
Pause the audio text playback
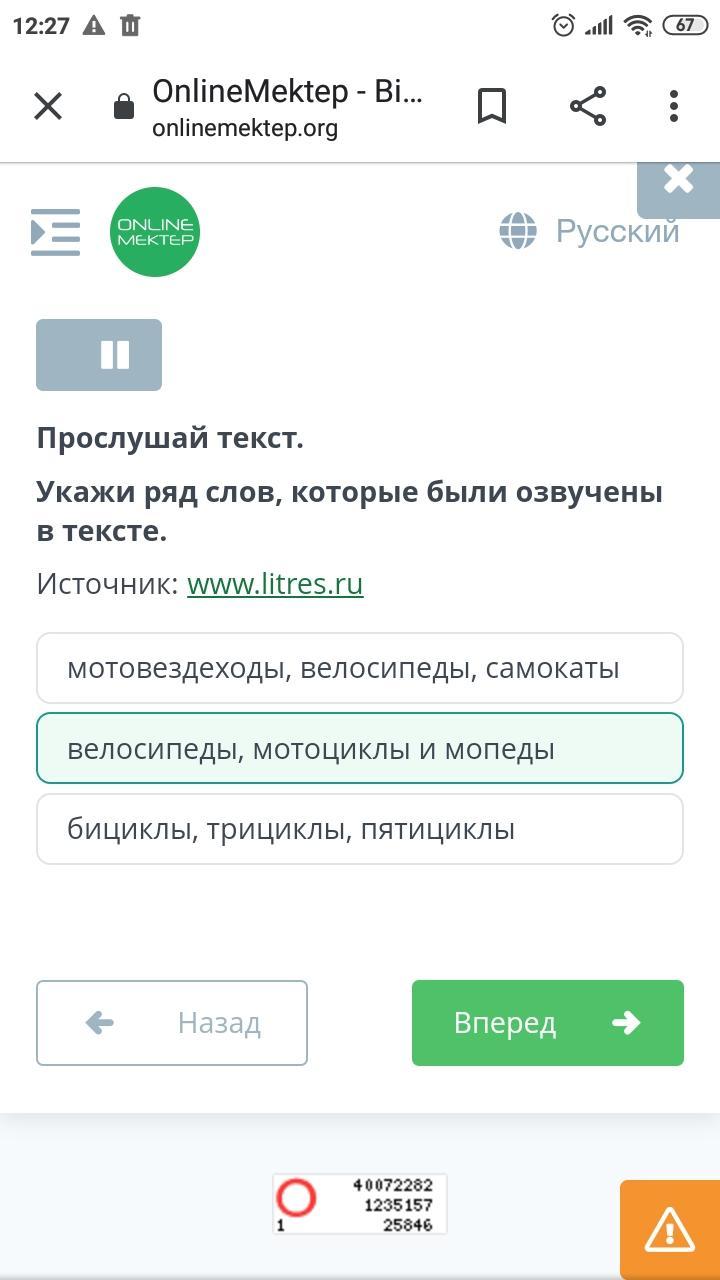[x=99, y=355]
